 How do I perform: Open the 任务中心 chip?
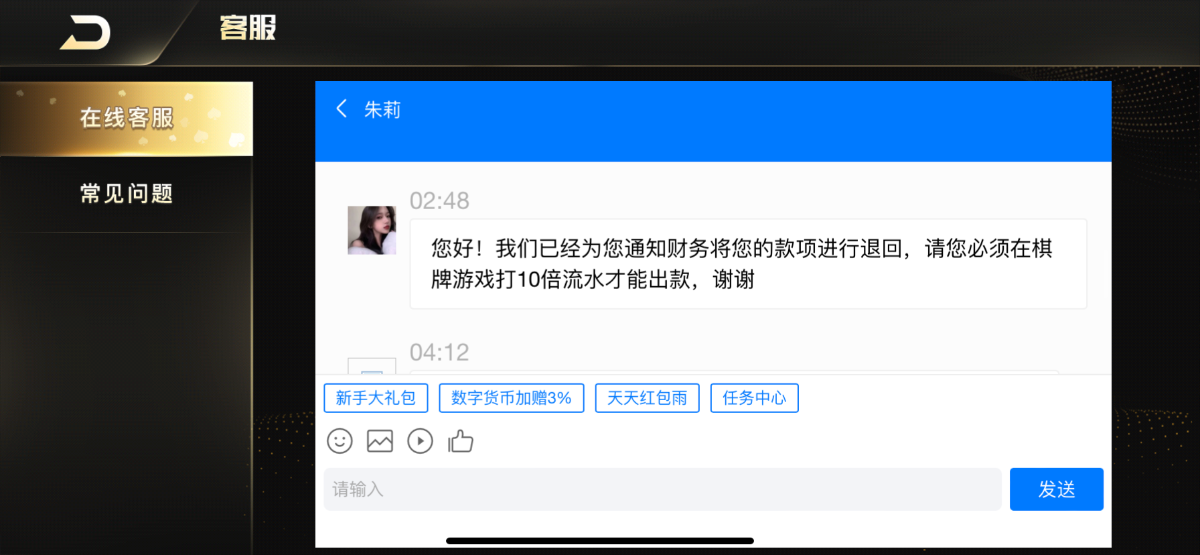click(x=754, y=398)
